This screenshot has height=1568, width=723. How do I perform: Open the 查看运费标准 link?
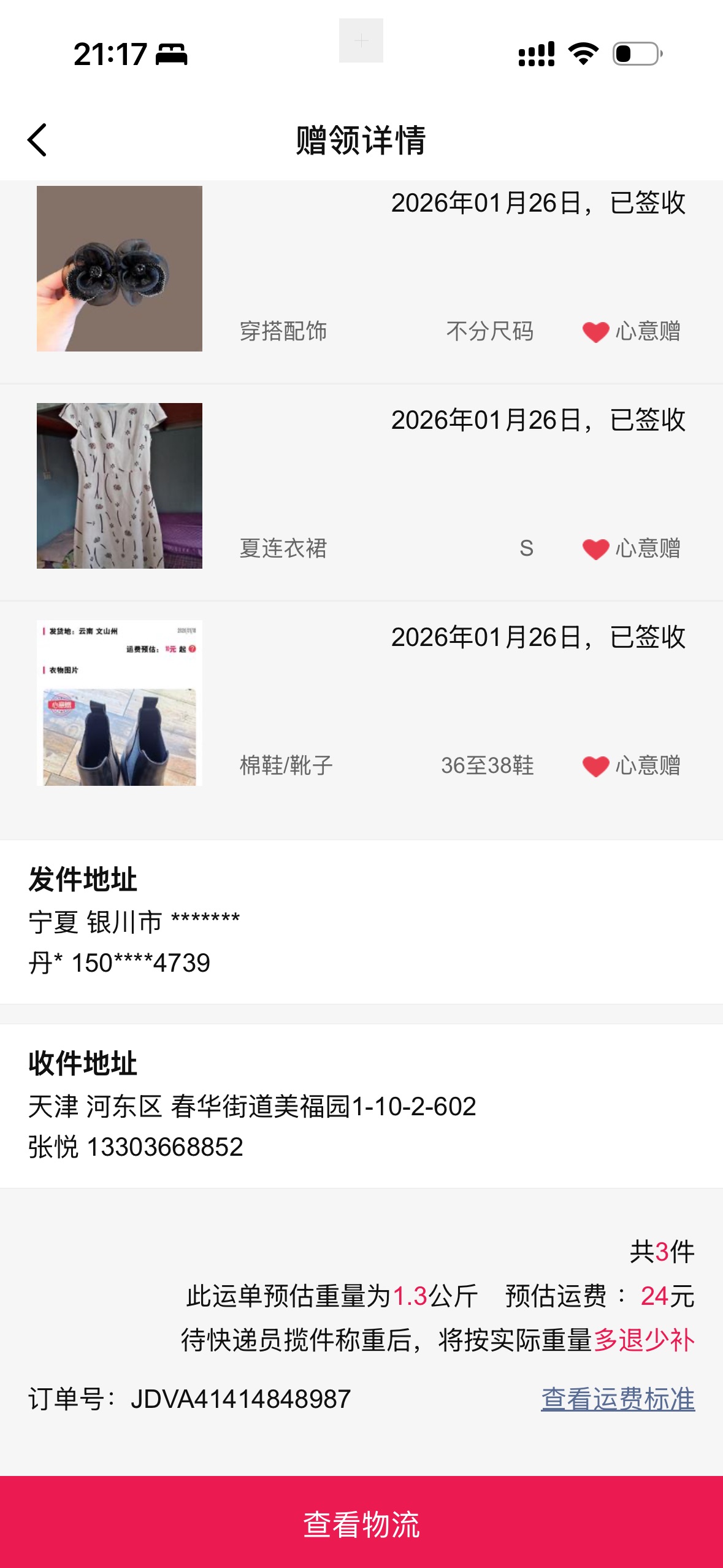point(618,1399)
